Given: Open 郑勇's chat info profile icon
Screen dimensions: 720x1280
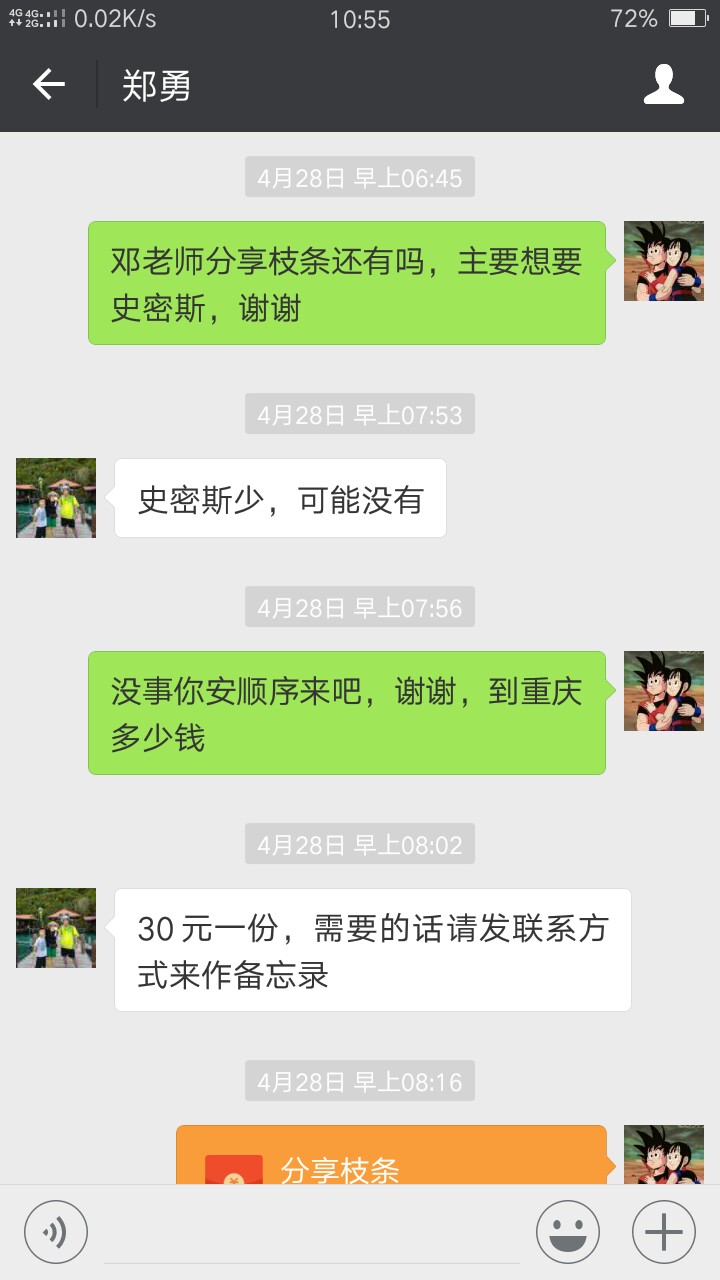Looking at the screenshot, I should tap(663, 85).
